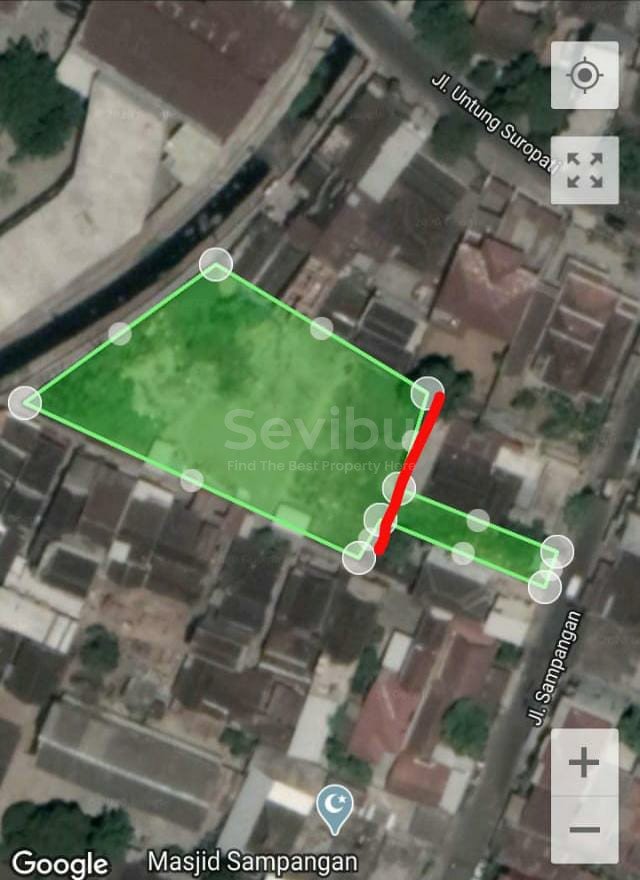
Task: Open the Masjid Sampangan place marker
Action: point(334,807)
